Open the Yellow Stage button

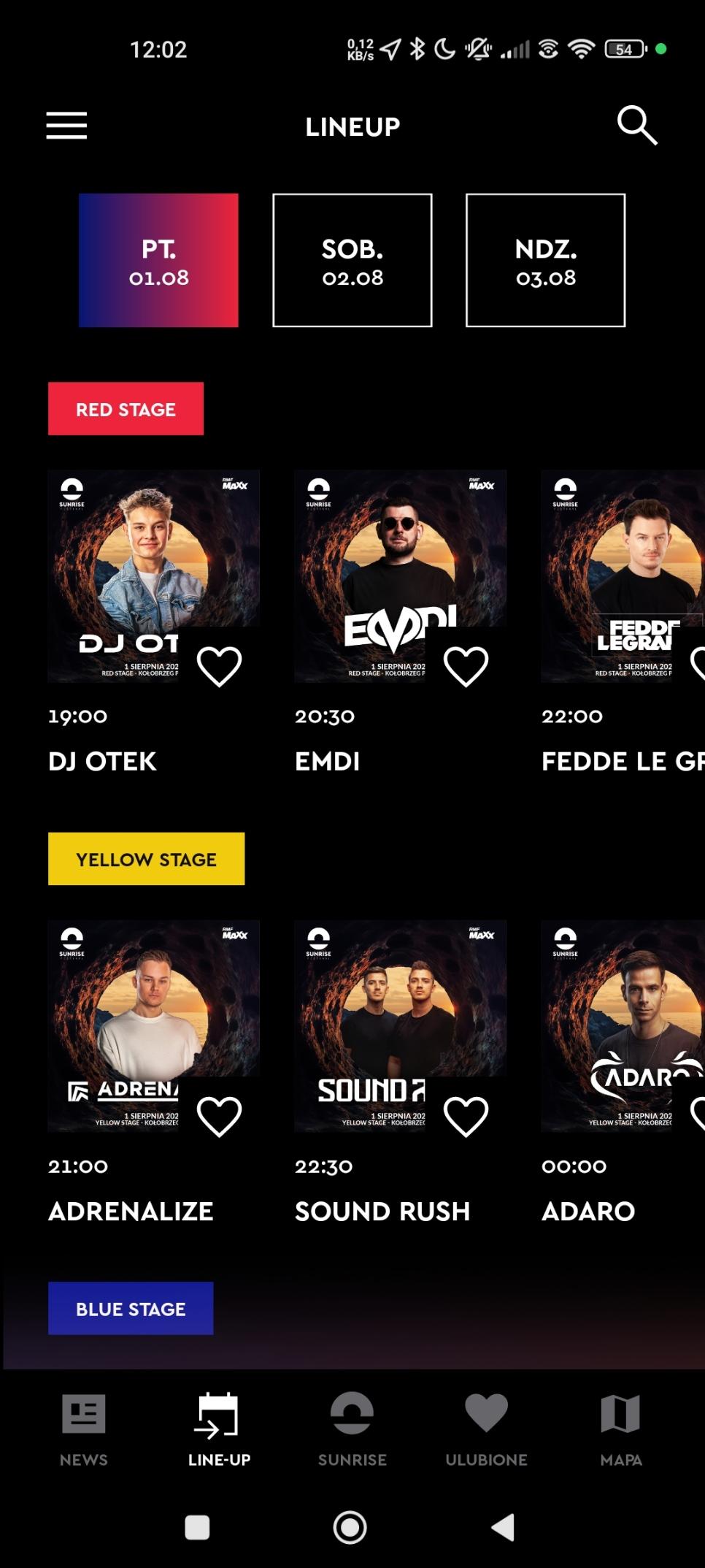click(x=146, y=859)
